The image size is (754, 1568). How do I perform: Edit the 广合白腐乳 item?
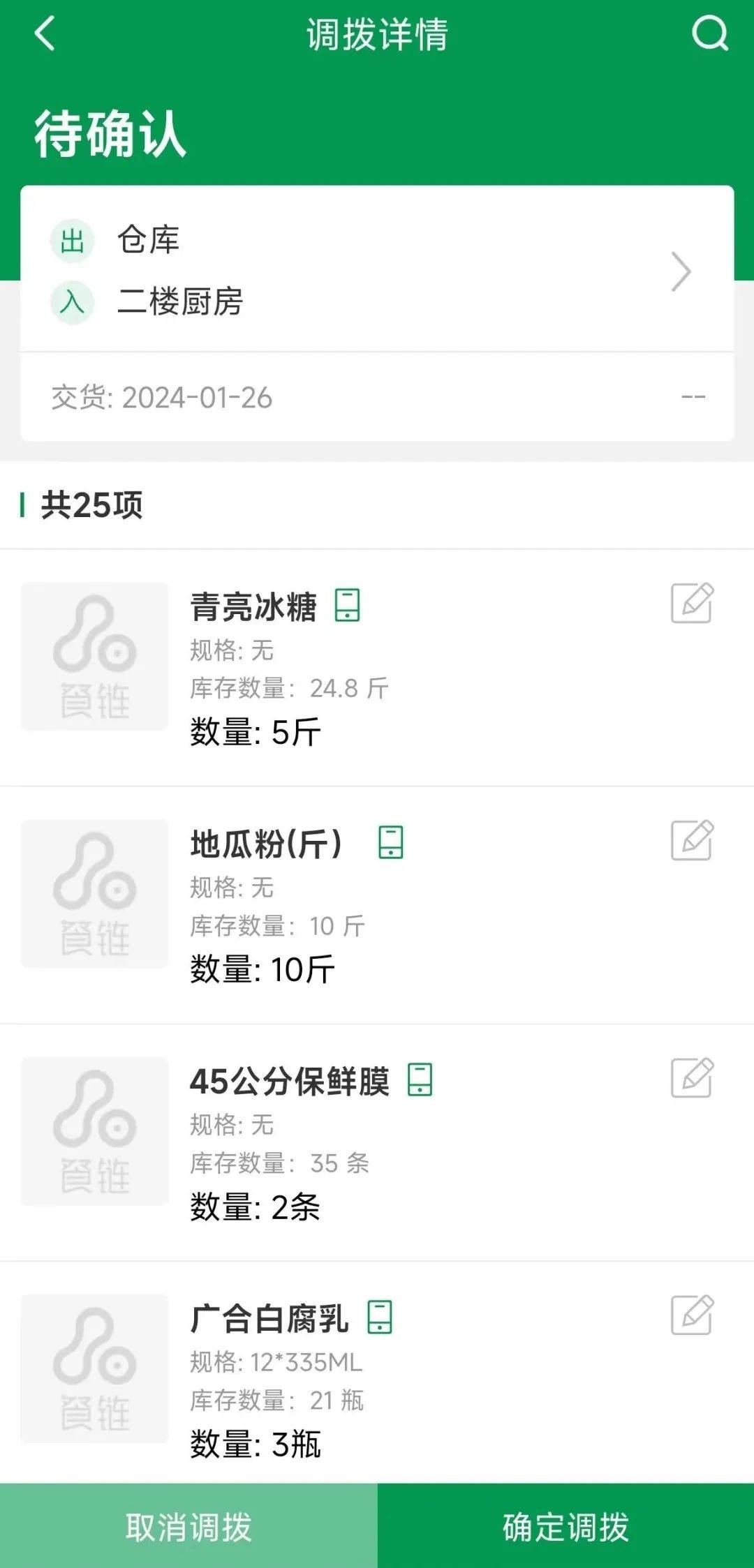[x=691, y=1315]
